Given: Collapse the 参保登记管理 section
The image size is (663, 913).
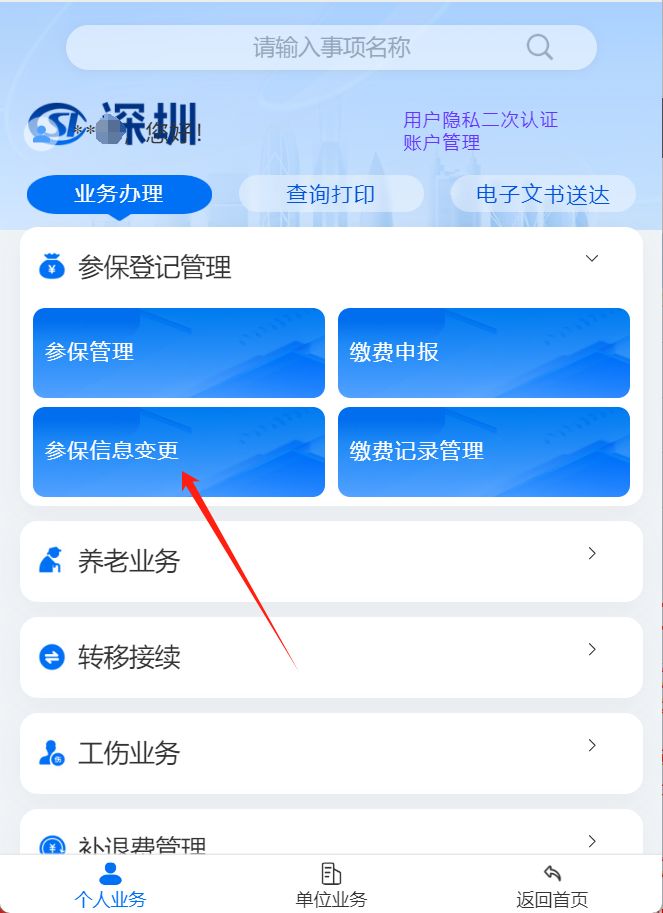Looking at the screenshot, I should pos(591,259).
